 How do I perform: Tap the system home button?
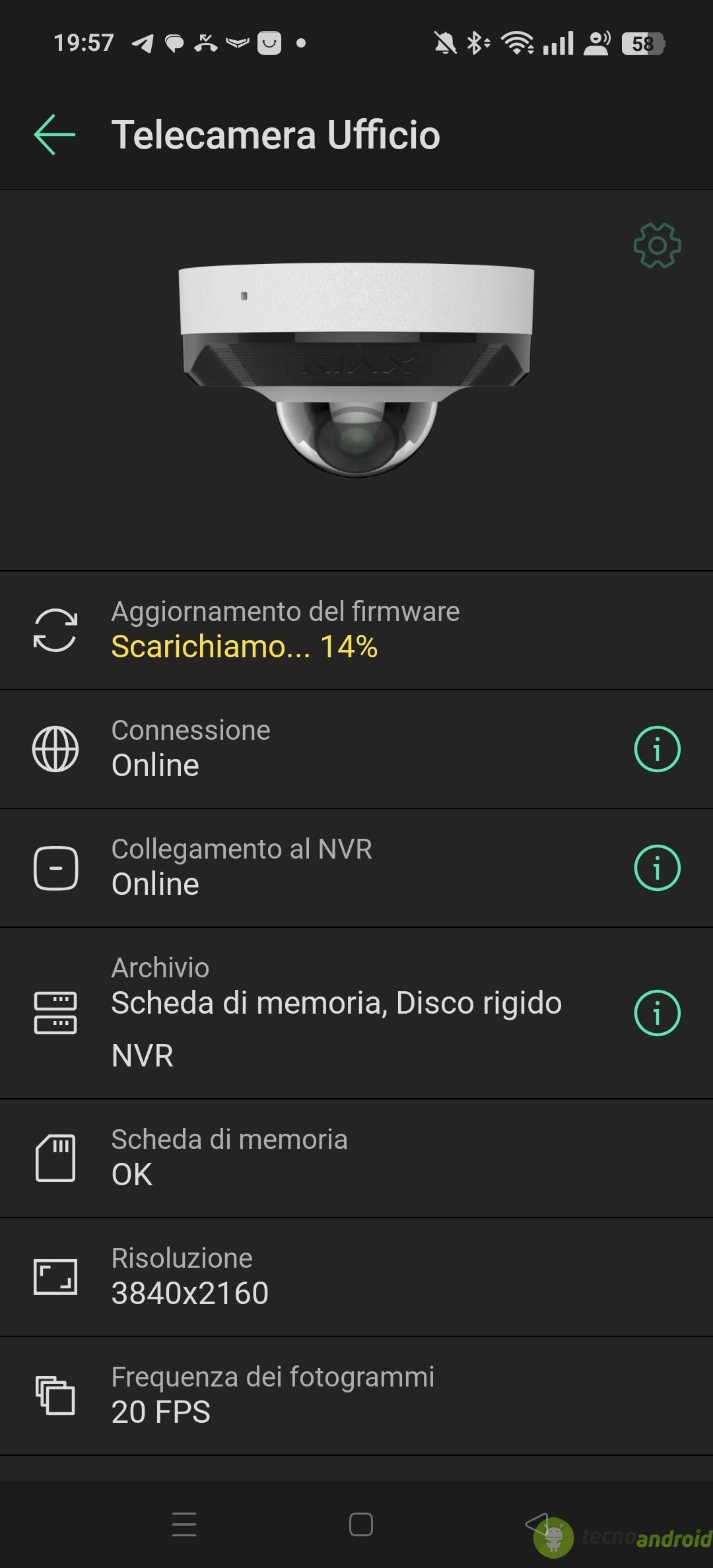pyautogui.click(x=360, y=1524)
